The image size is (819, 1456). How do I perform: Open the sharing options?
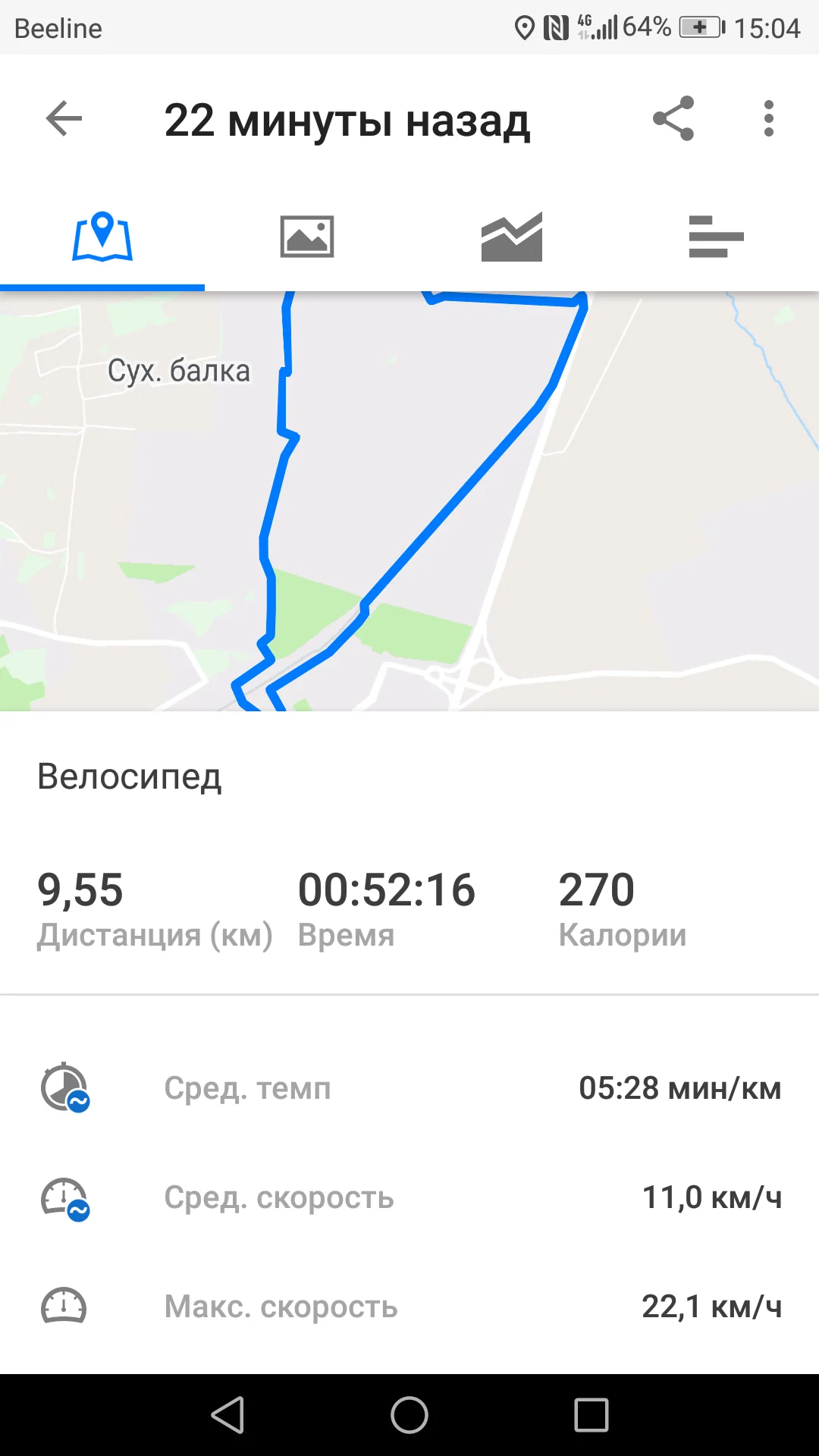(674, 118)
